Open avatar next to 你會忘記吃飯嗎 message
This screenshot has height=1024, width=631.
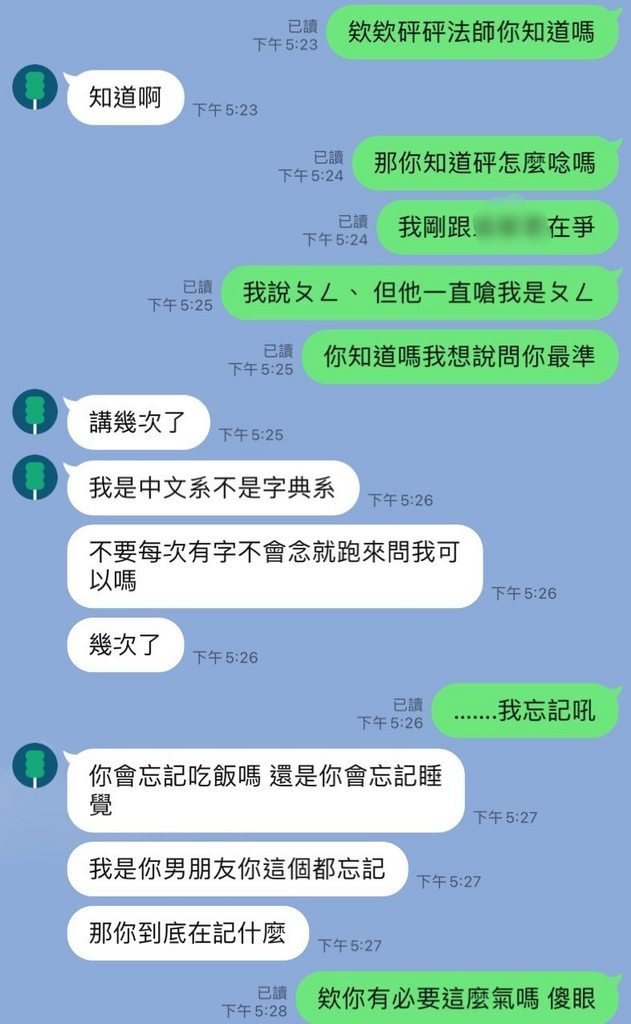point(34,765)
